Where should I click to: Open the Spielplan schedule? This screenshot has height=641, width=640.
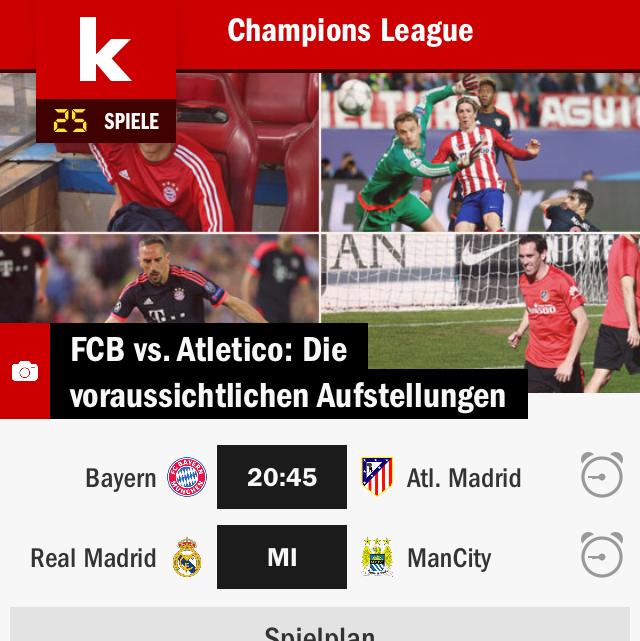click(320, 628)
